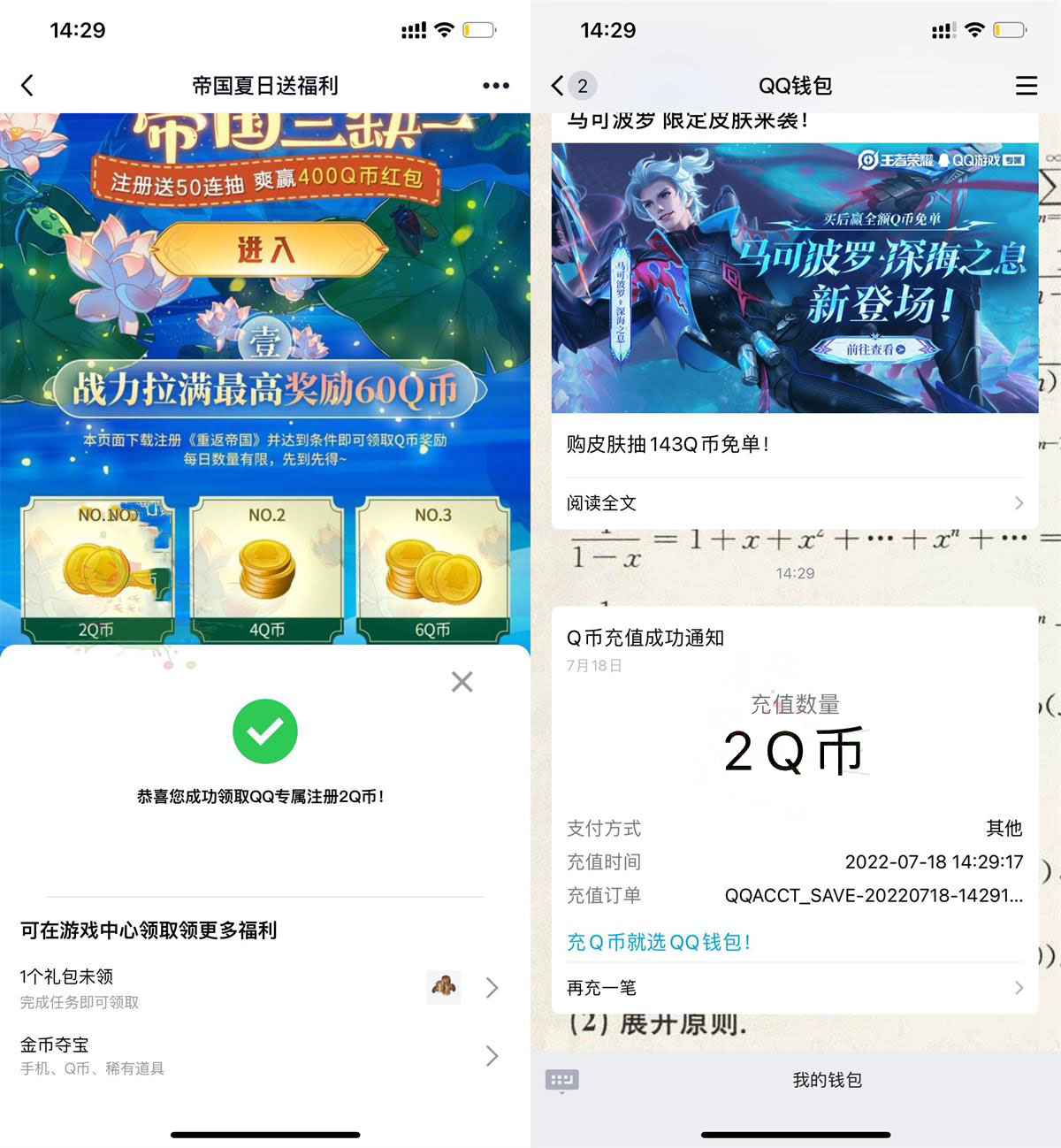Open the three-dot more options menu

click(495, 85)
